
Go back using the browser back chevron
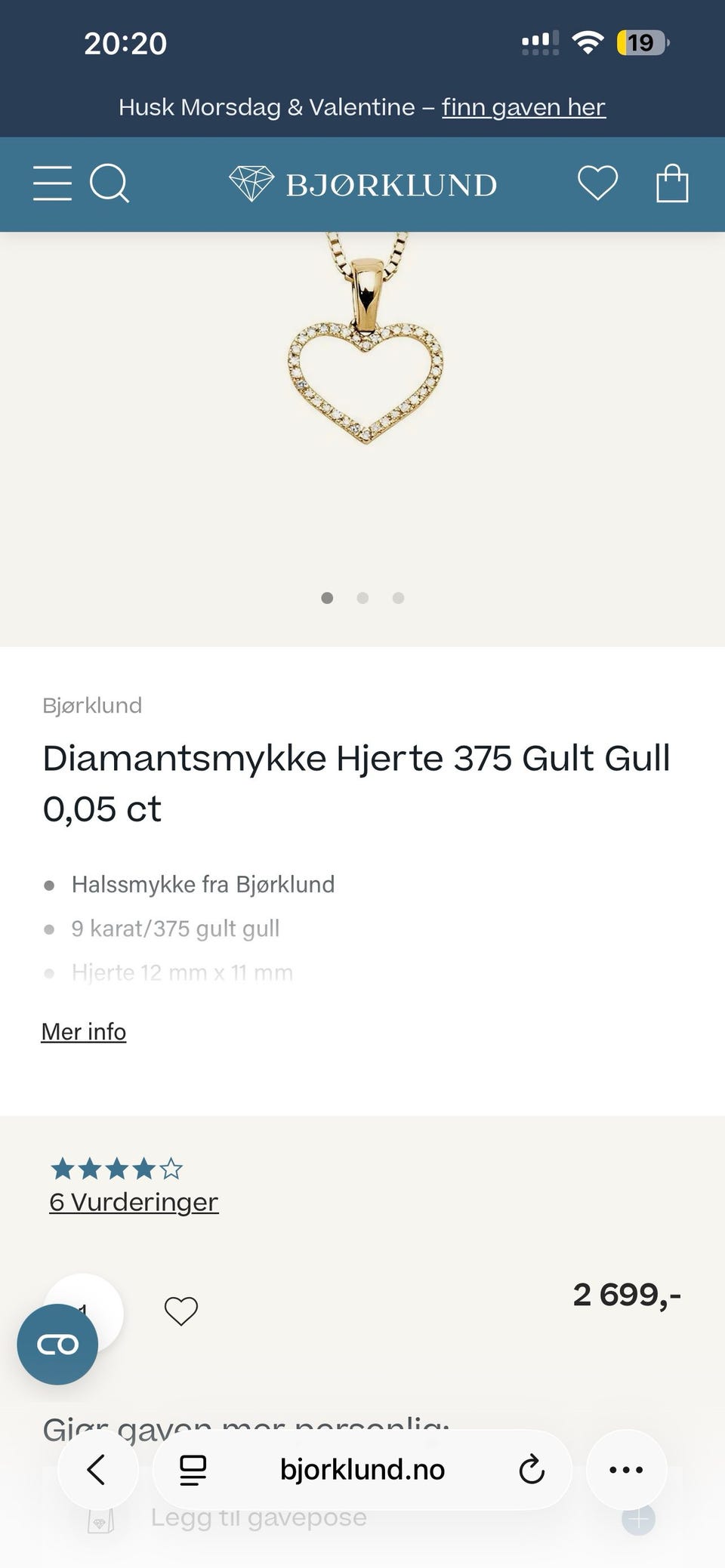98,1469
